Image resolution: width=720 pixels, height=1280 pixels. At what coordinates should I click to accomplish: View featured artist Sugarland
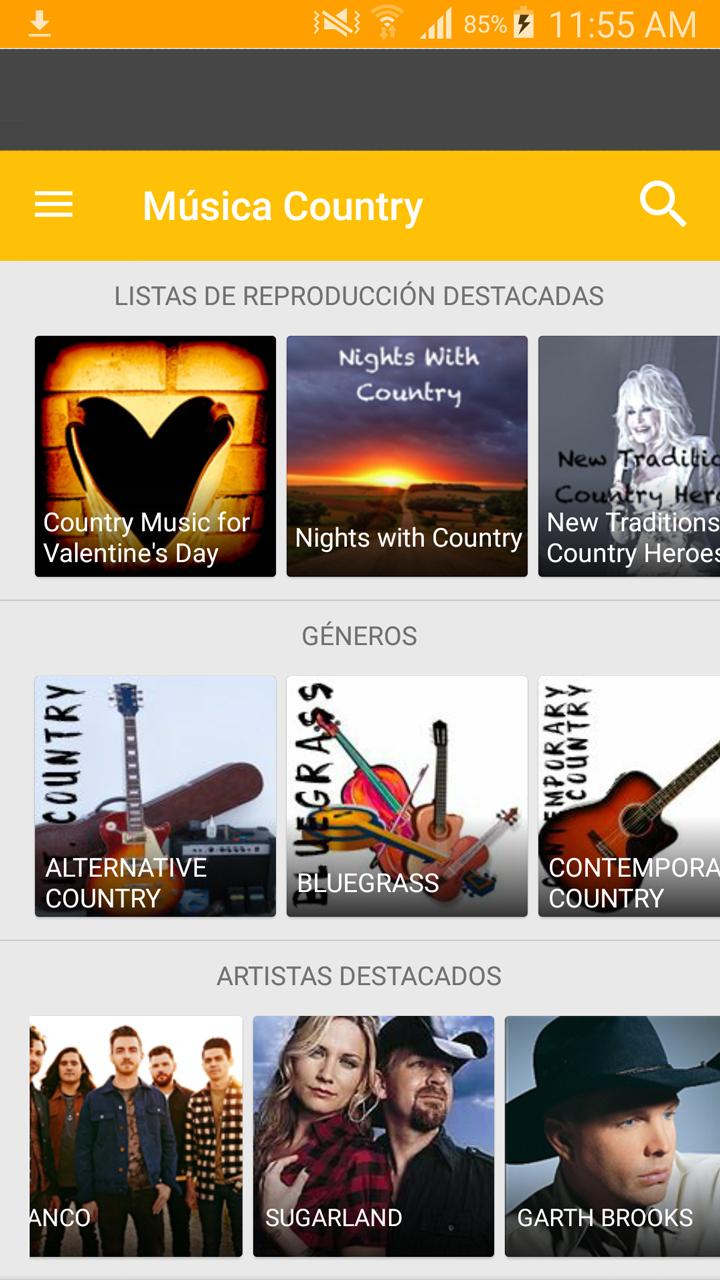click(373, 1136)
